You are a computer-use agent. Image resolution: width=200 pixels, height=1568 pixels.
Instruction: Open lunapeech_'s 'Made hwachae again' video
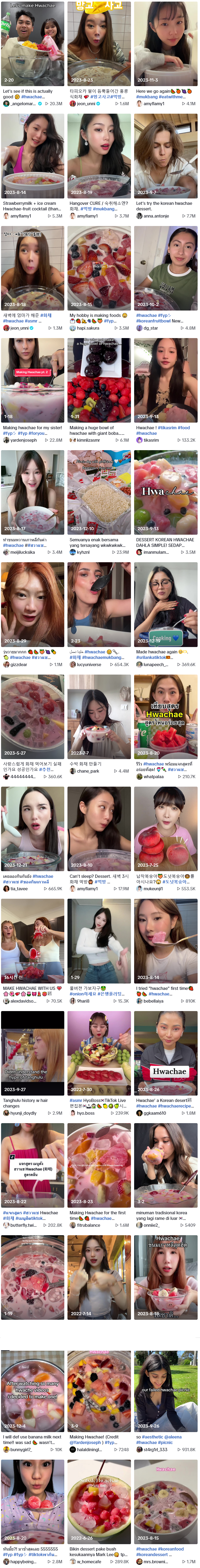(x=165, y=604)
